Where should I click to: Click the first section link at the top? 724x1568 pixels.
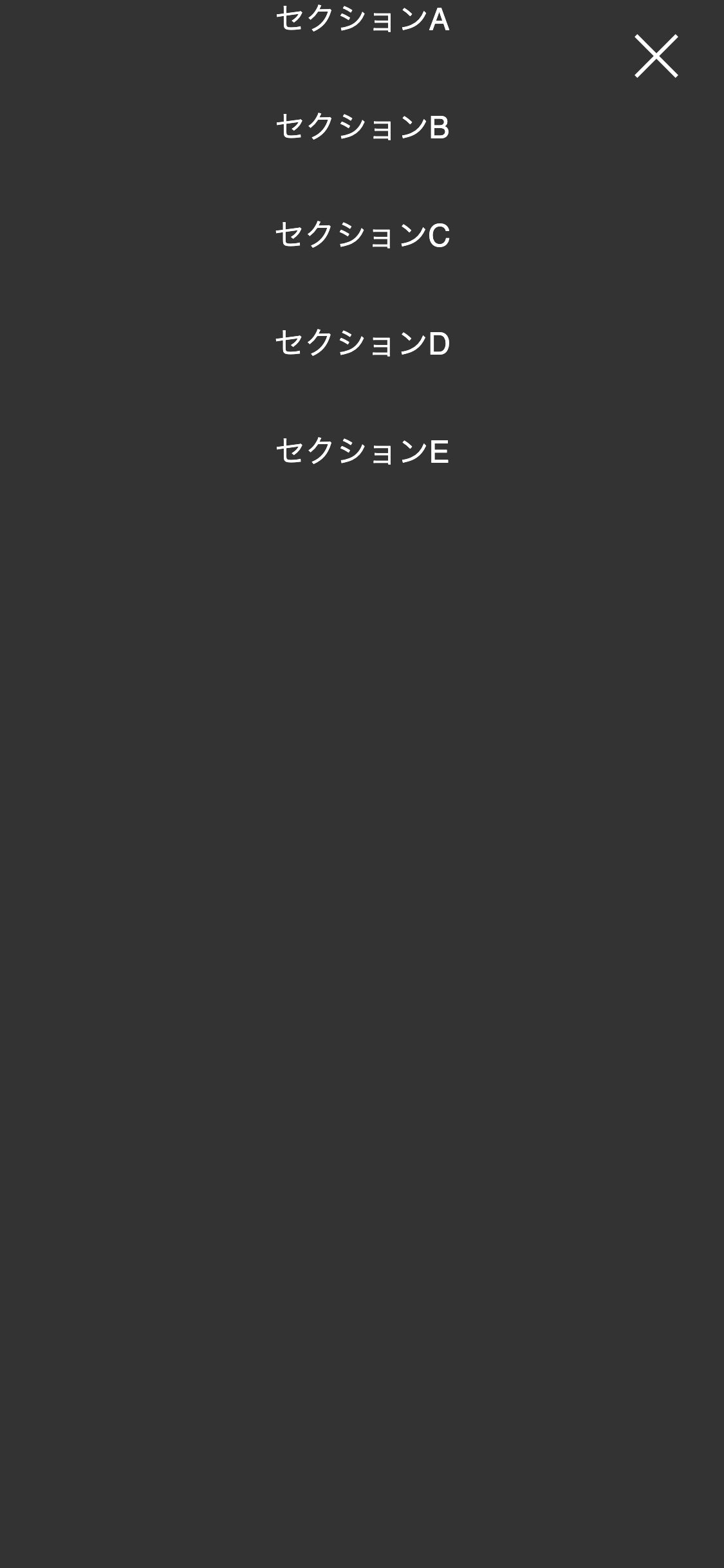pyautogui.click(x=362, y=17)
